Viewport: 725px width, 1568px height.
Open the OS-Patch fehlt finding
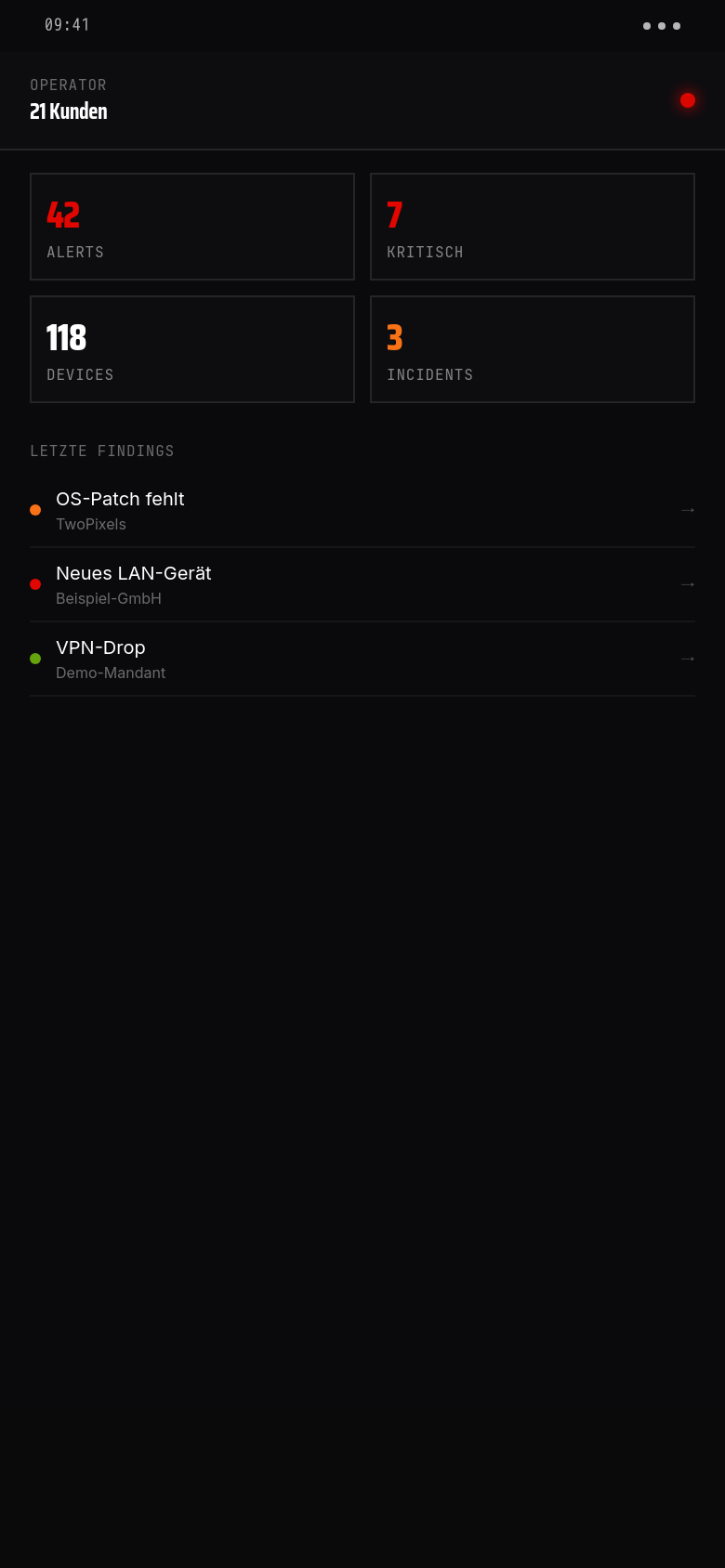click(362, 510)
